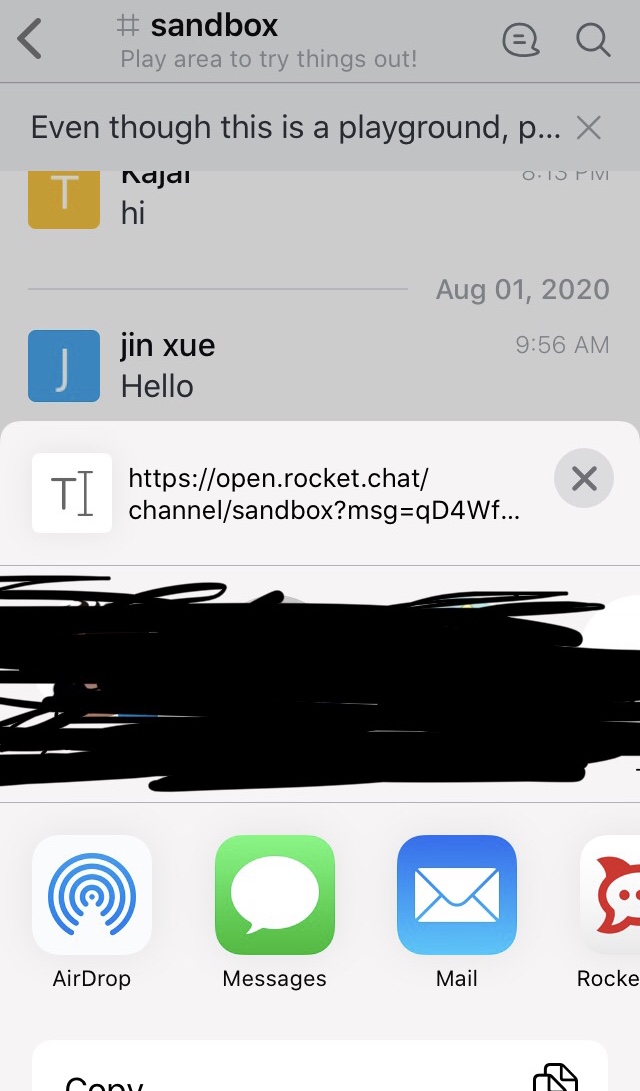Close the share sheet
Image resolution: width=640 pixels, height=1091 pixels.
tap(584, 479)
